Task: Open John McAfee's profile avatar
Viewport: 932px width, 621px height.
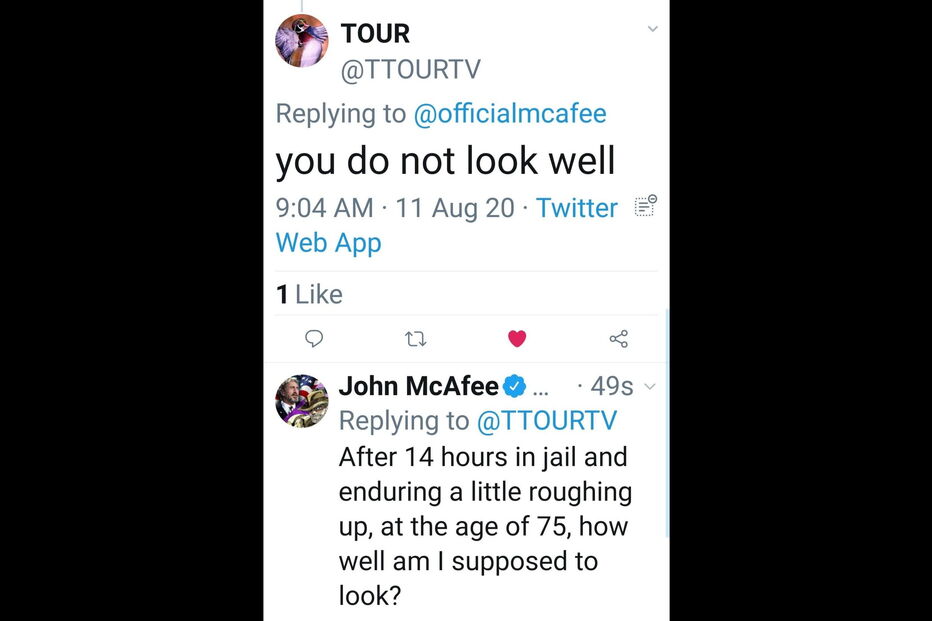Action: pos(301,401)
